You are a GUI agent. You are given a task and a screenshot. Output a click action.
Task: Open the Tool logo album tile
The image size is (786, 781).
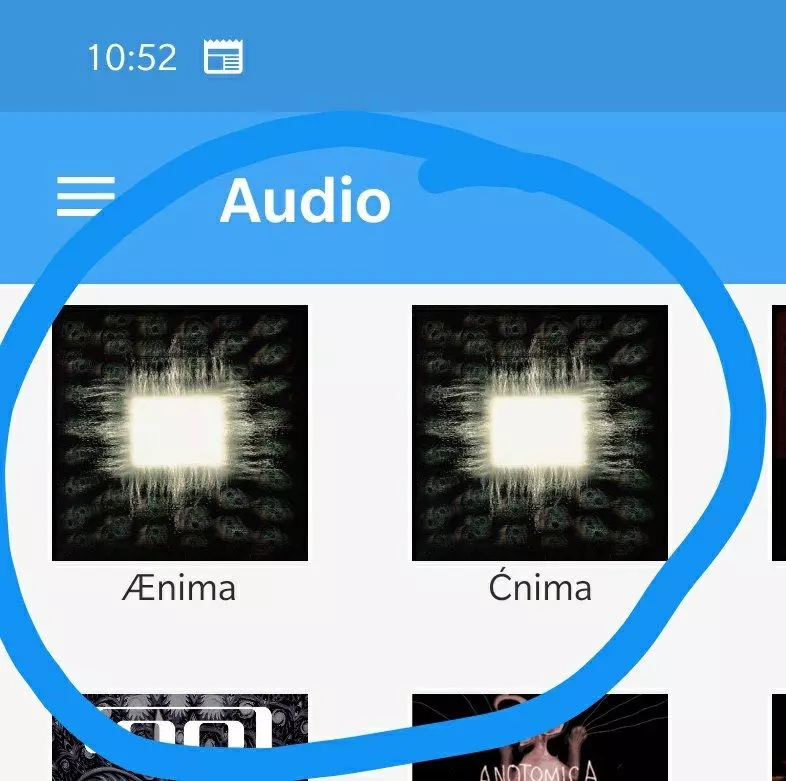point(180,740)
